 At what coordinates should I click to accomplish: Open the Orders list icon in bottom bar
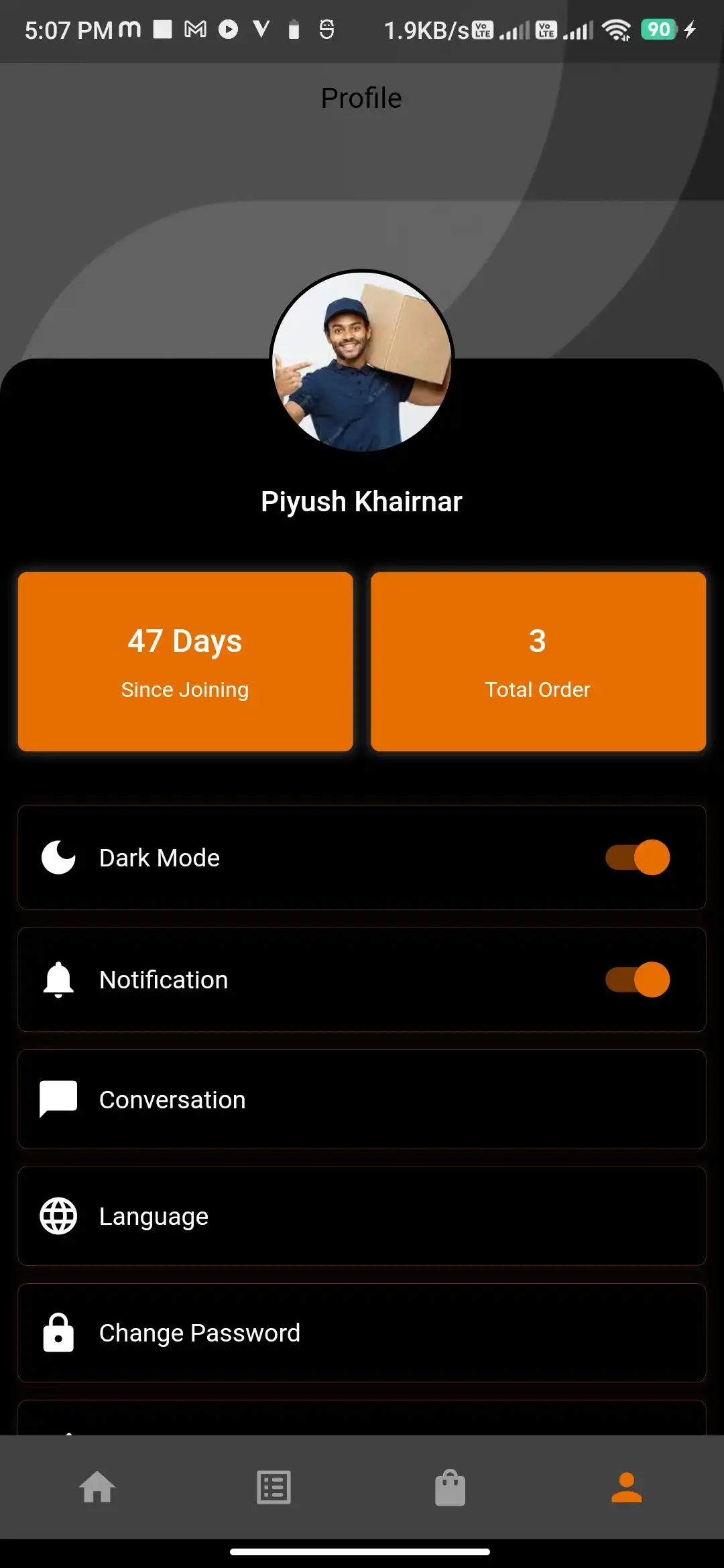(x=274, y=1488)
